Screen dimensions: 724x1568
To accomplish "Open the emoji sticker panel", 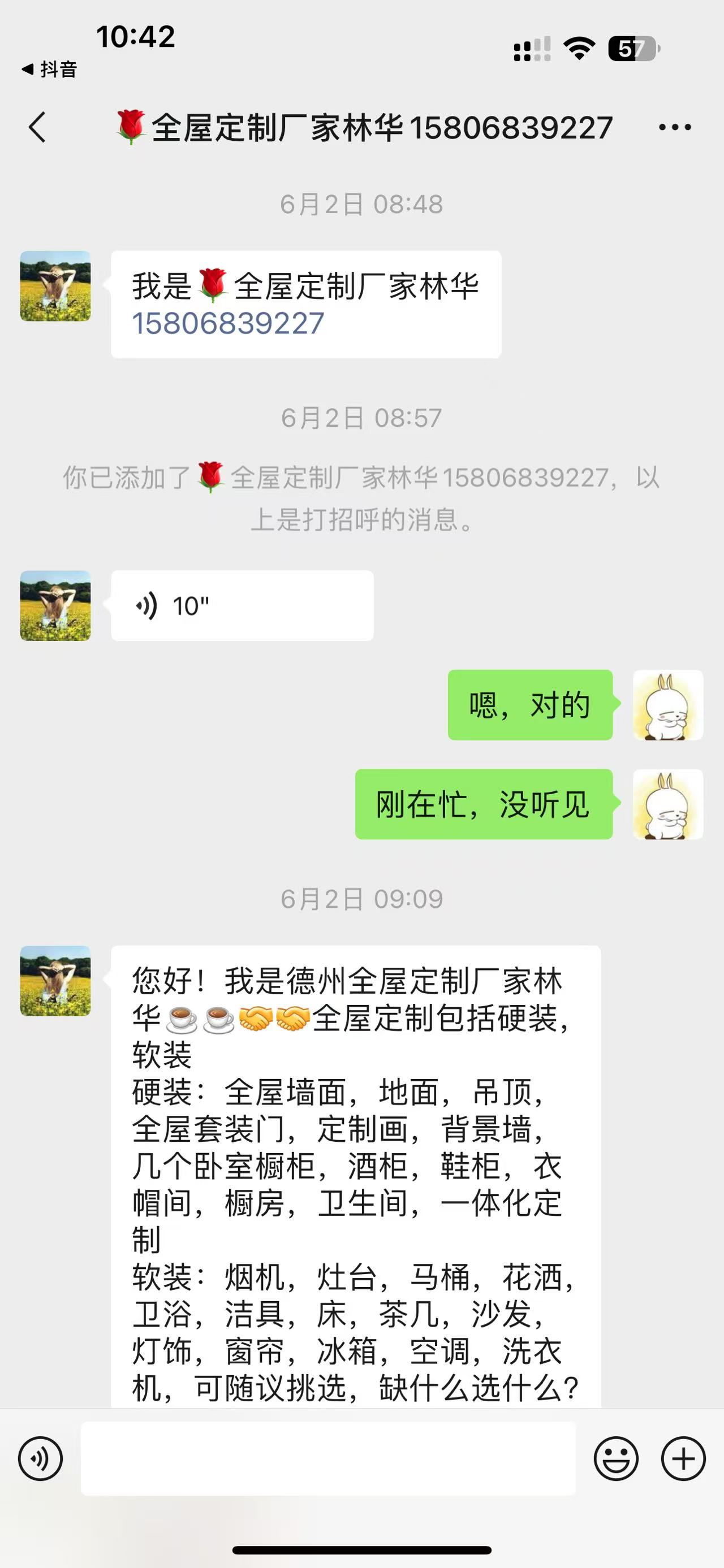I will (x=615, y=1458).
